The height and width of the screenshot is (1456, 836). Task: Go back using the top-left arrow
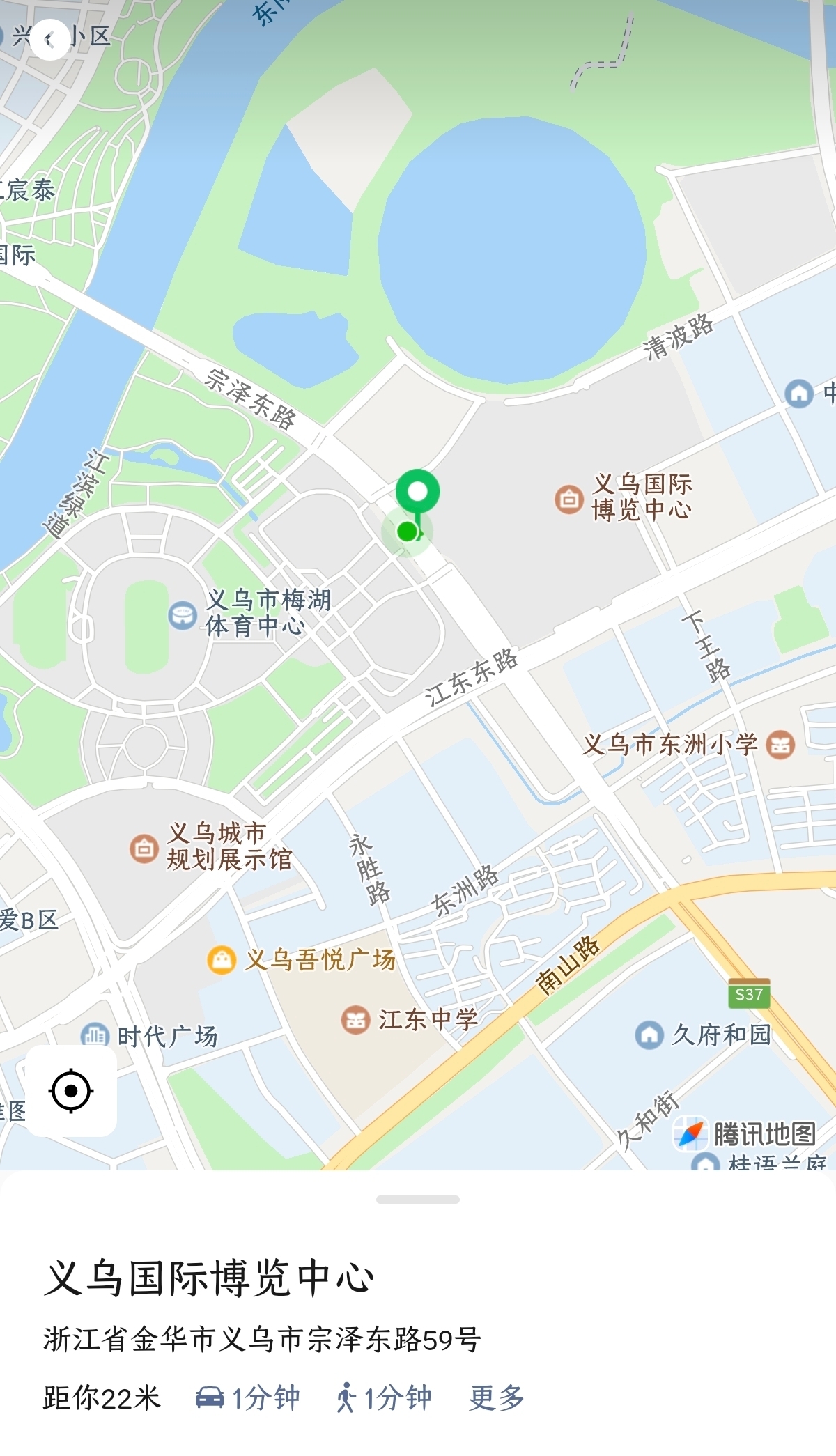[49, 40]
